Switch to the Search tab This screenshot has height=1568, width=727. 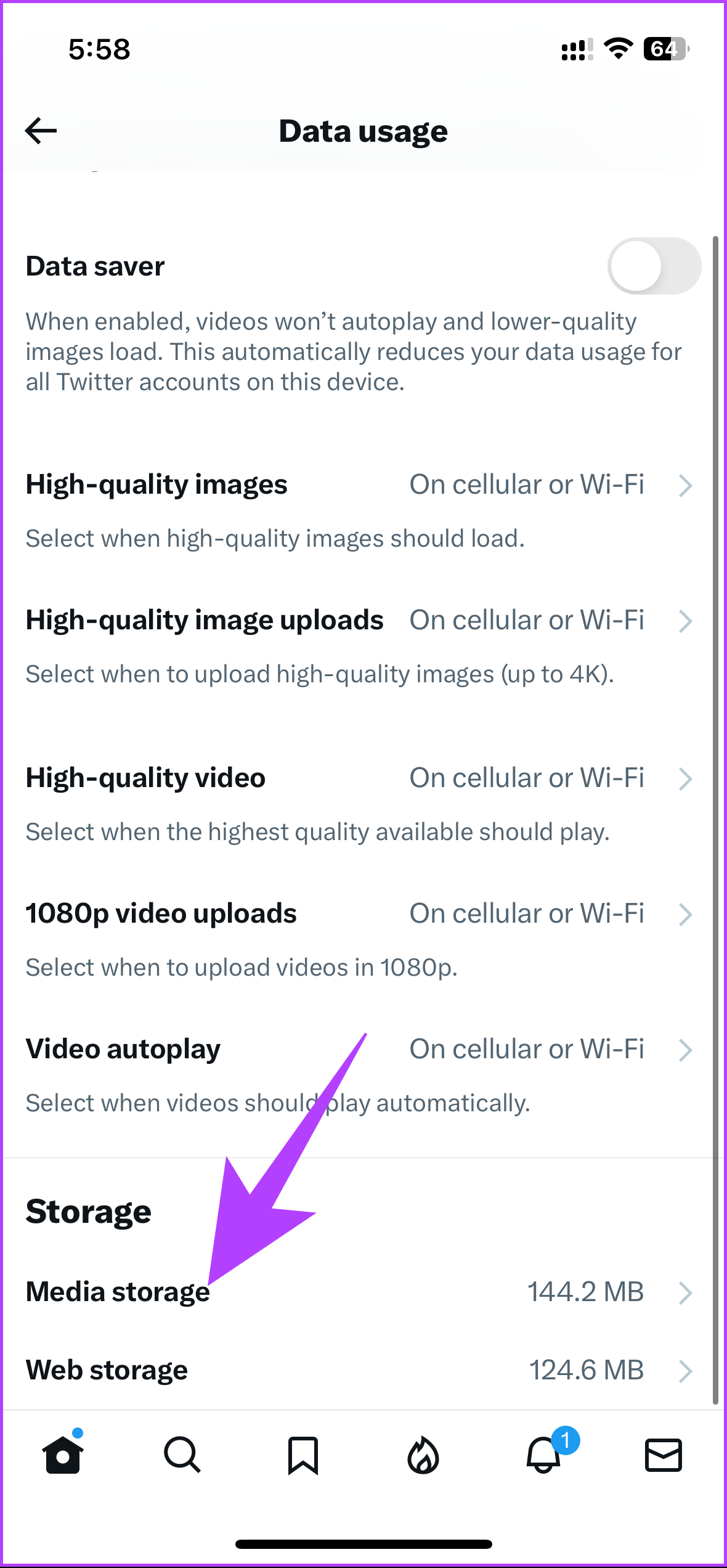[x=182, y=1455]
